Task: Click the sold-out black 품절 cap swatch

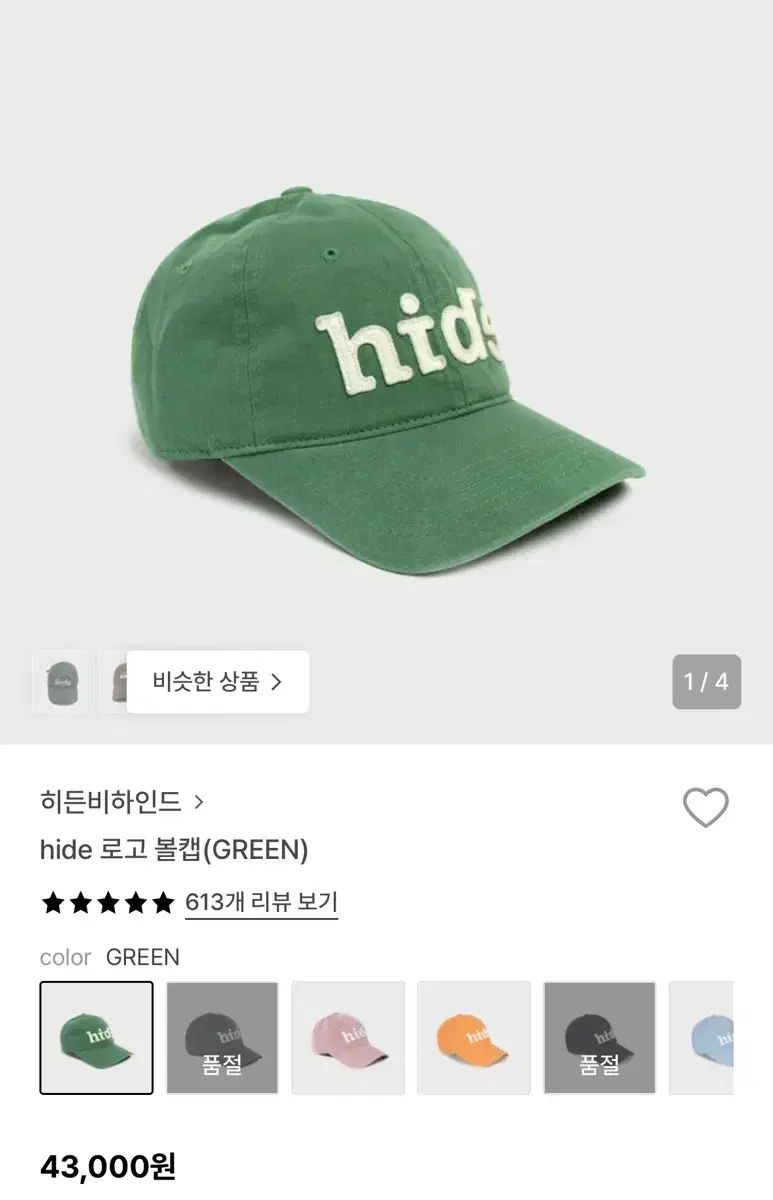Action: (599, 1036)
